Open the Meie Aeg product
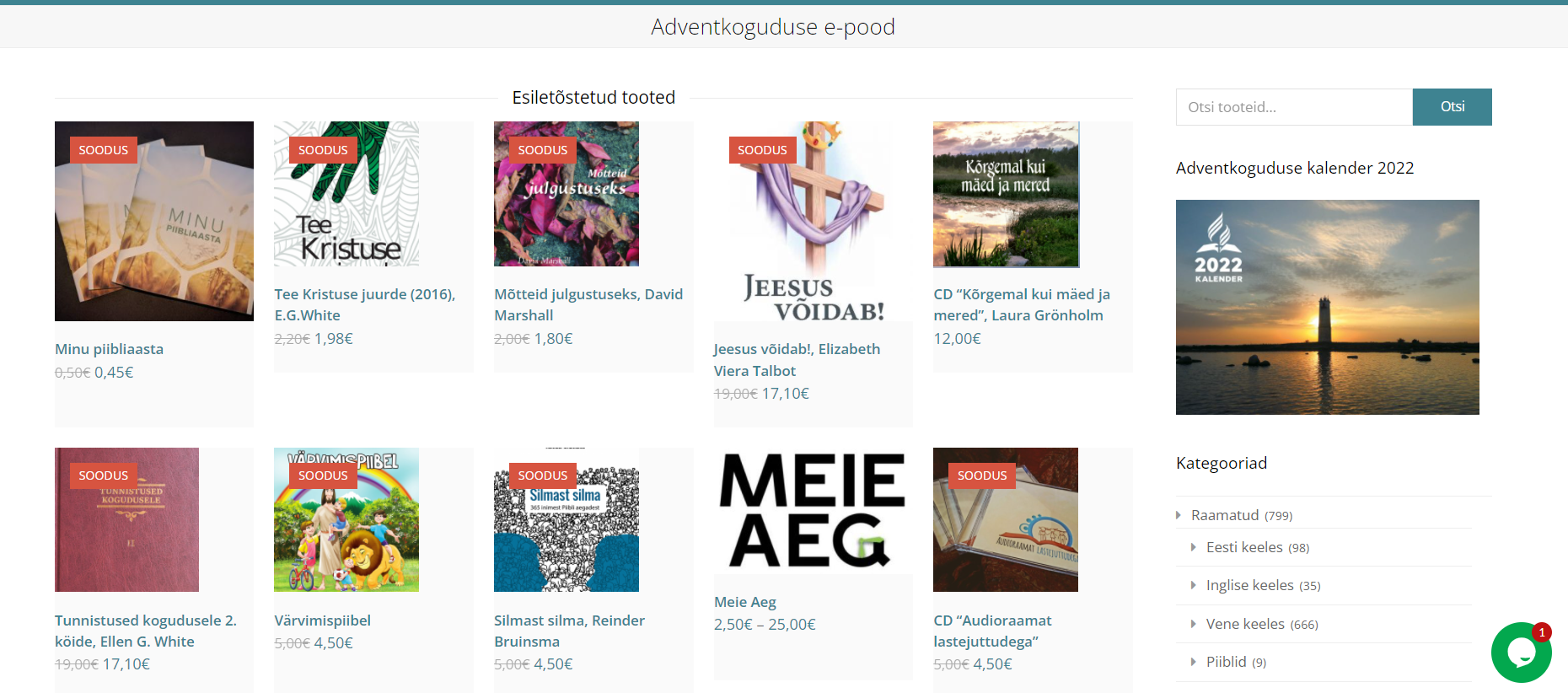Viewport: 1568px width, 693px height. [745, 602]
